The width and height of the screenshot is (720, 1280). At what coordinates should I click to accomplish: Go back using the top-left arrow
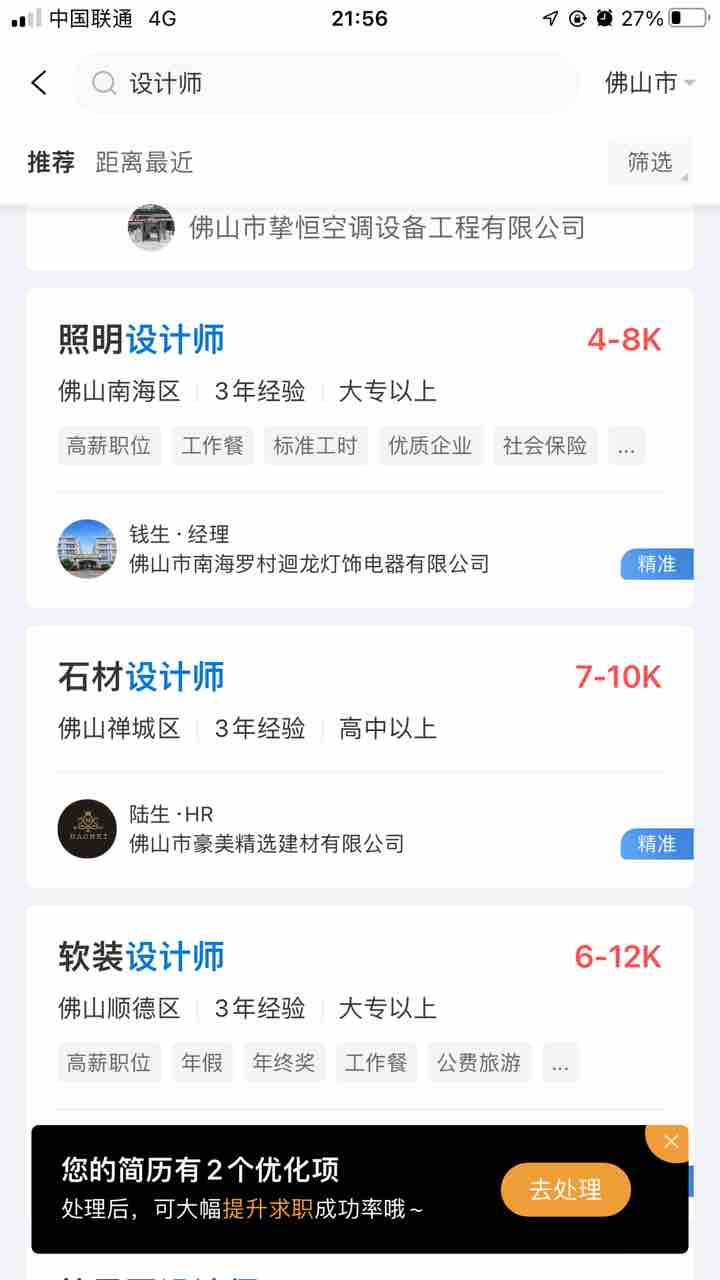click(x=39, y=83)
